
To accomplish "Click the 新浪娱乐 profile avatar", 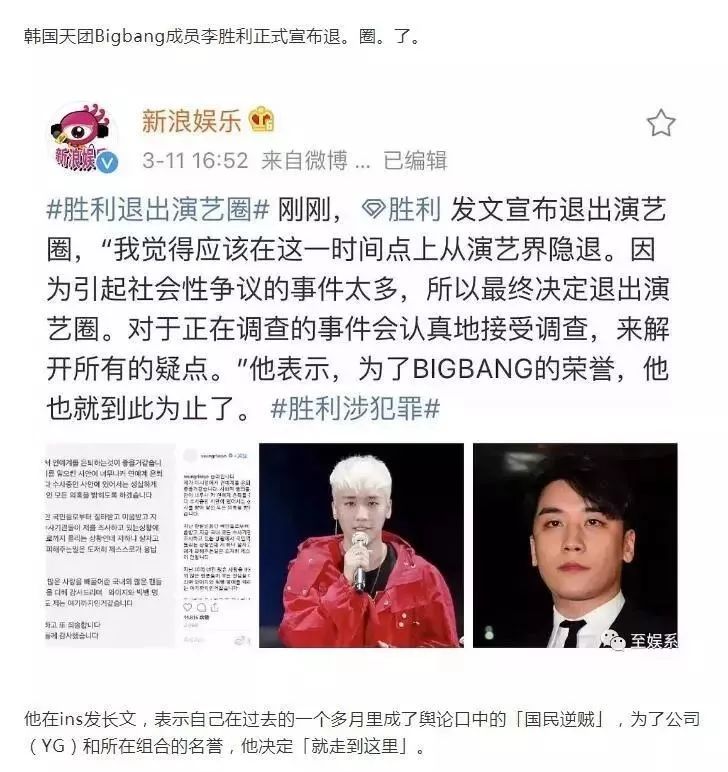I will coord(91,134).
